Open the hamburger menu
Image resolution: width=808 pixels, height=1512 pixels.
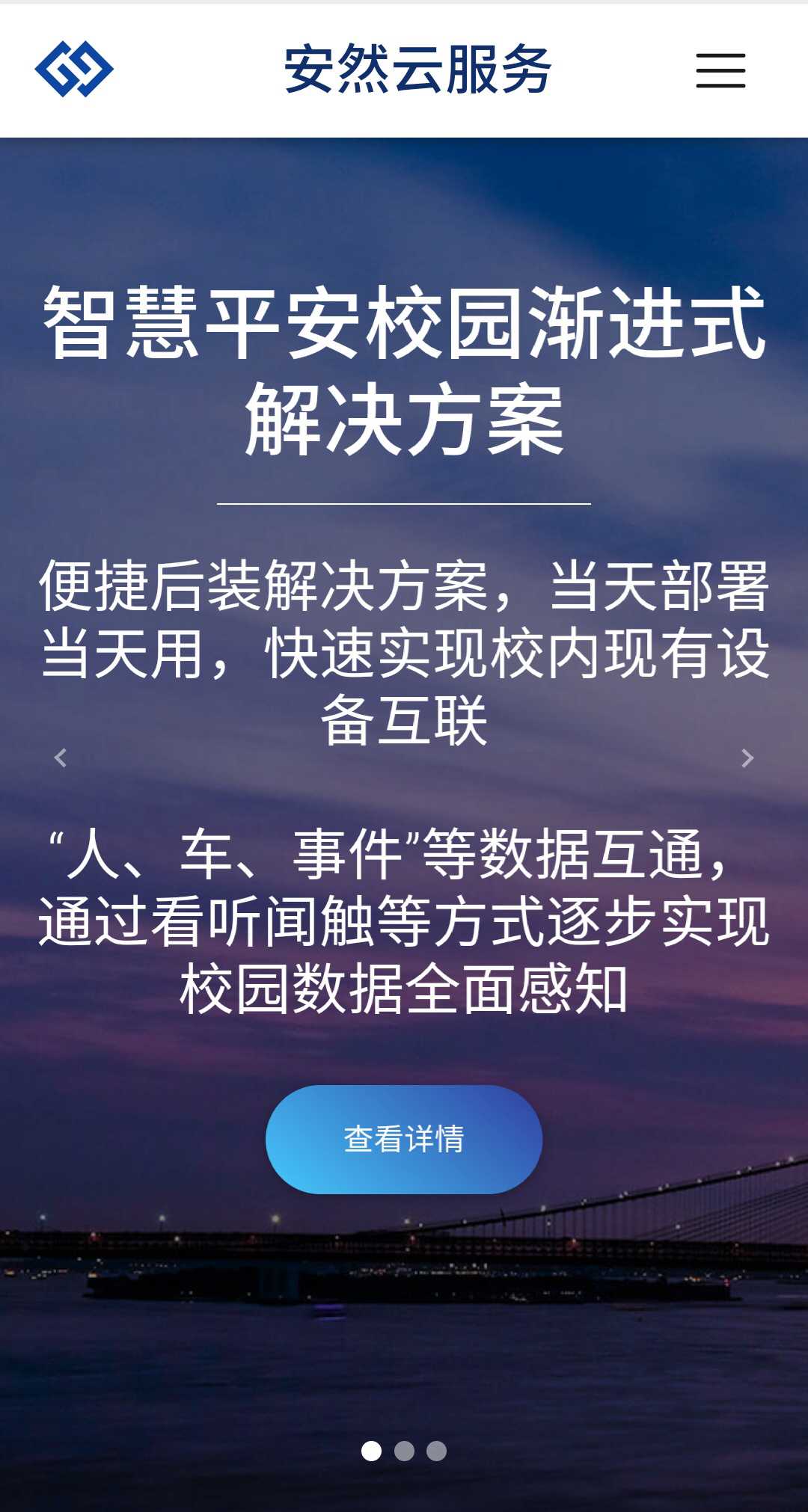coord(720,70)
